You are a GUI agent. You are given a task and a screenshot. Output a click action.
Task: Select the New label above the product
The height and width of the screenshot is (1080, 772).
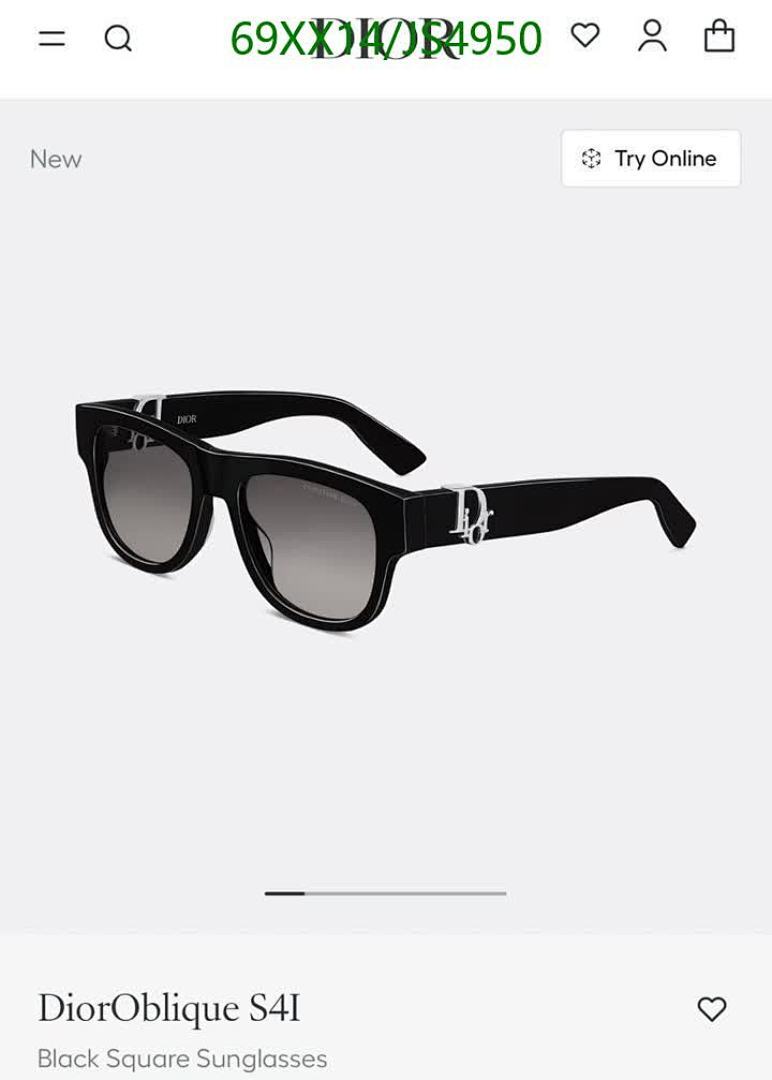58,158
